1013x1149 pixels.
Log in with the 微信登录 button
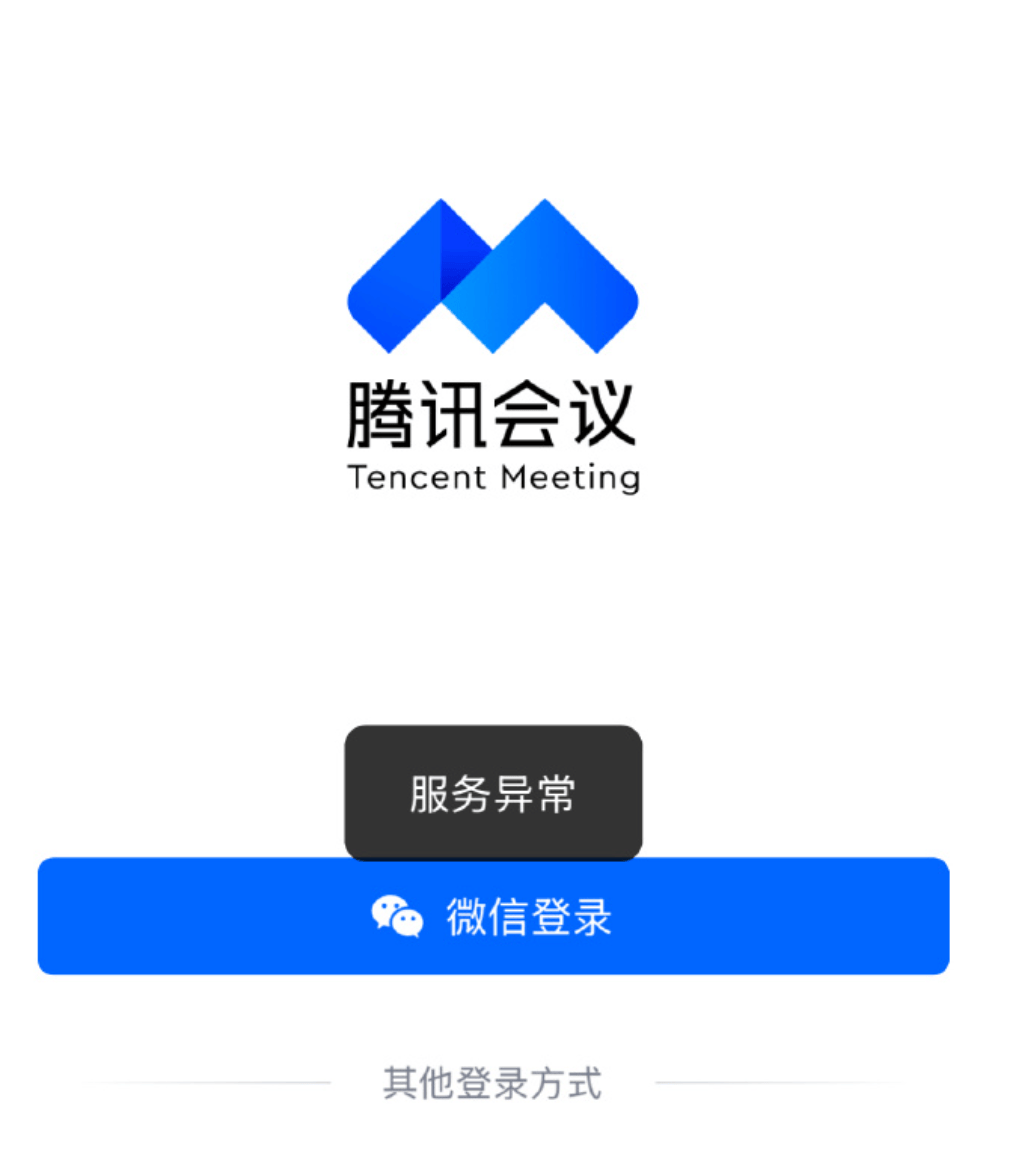493,917
